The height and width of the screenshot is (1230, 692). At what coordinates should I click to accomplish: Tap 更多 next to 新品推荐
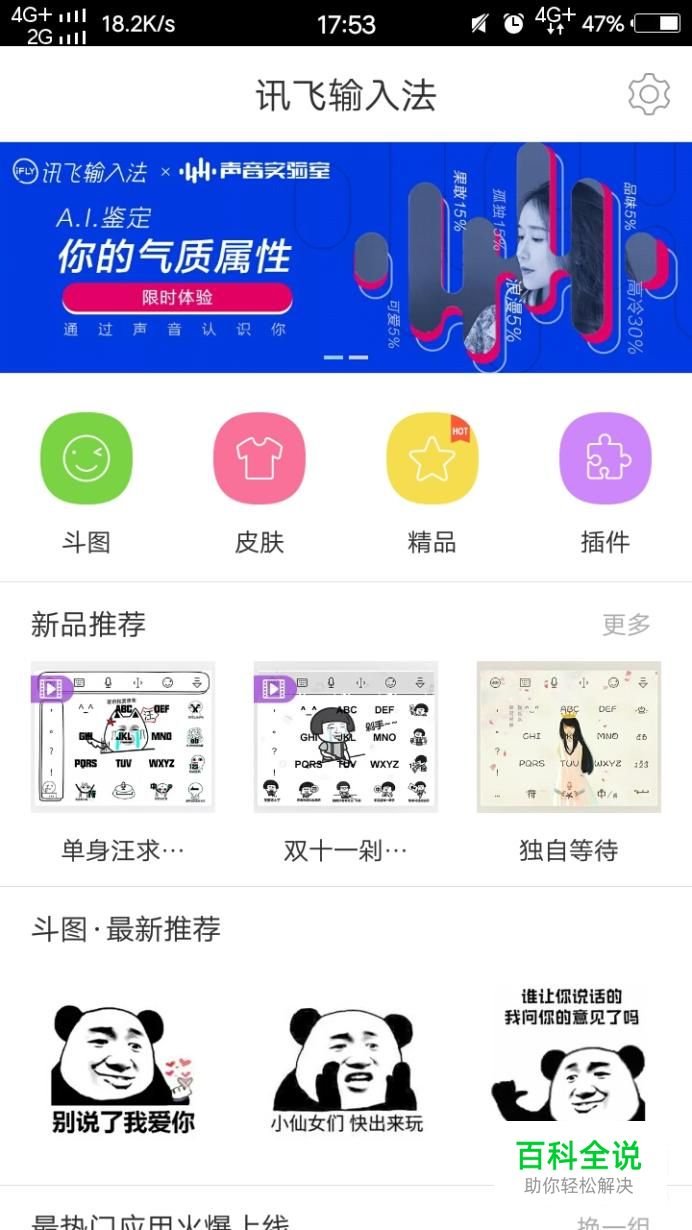[x=626, y=625]
